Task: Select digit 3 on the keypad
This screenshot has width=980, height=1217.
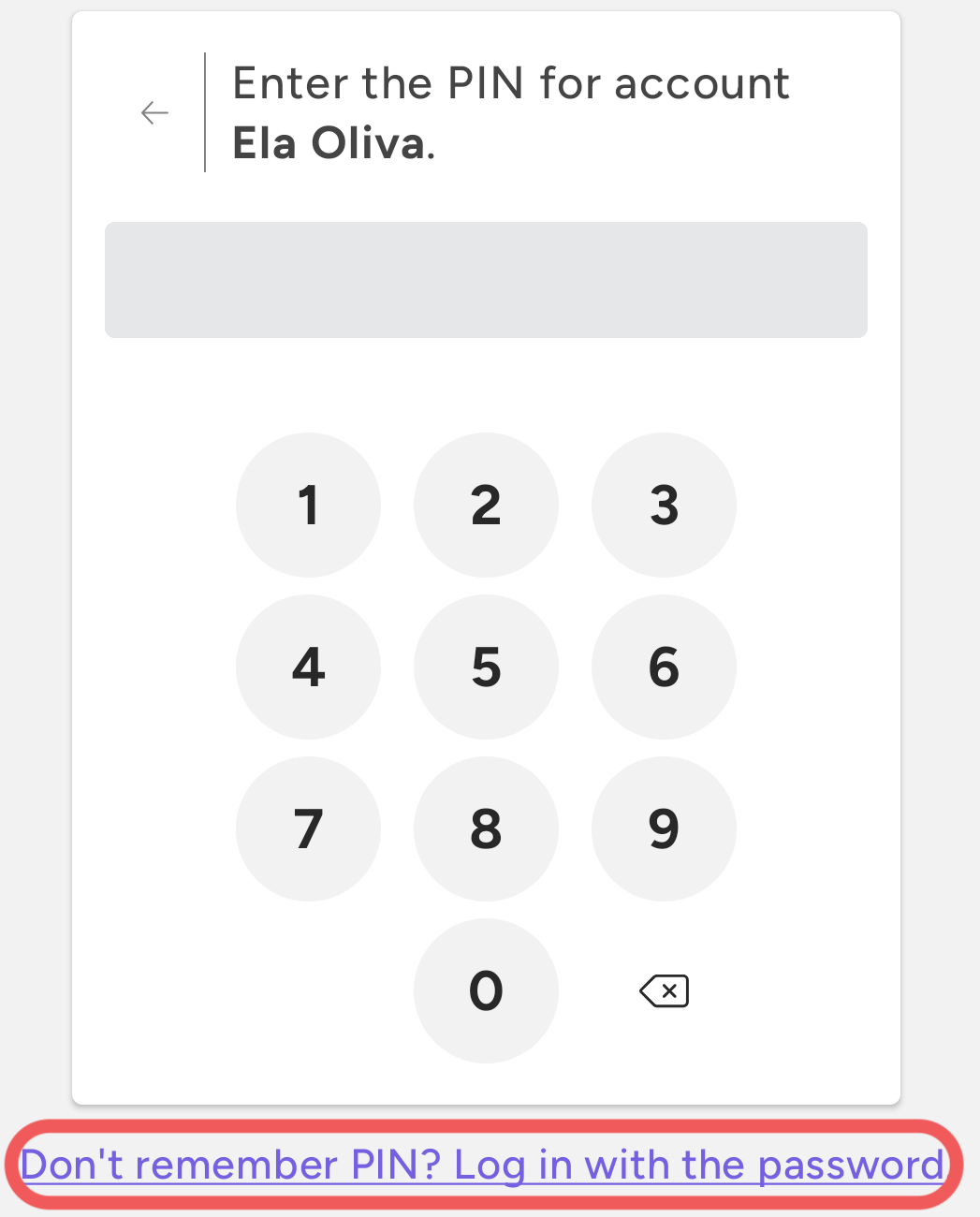Action: coord(664,505)
